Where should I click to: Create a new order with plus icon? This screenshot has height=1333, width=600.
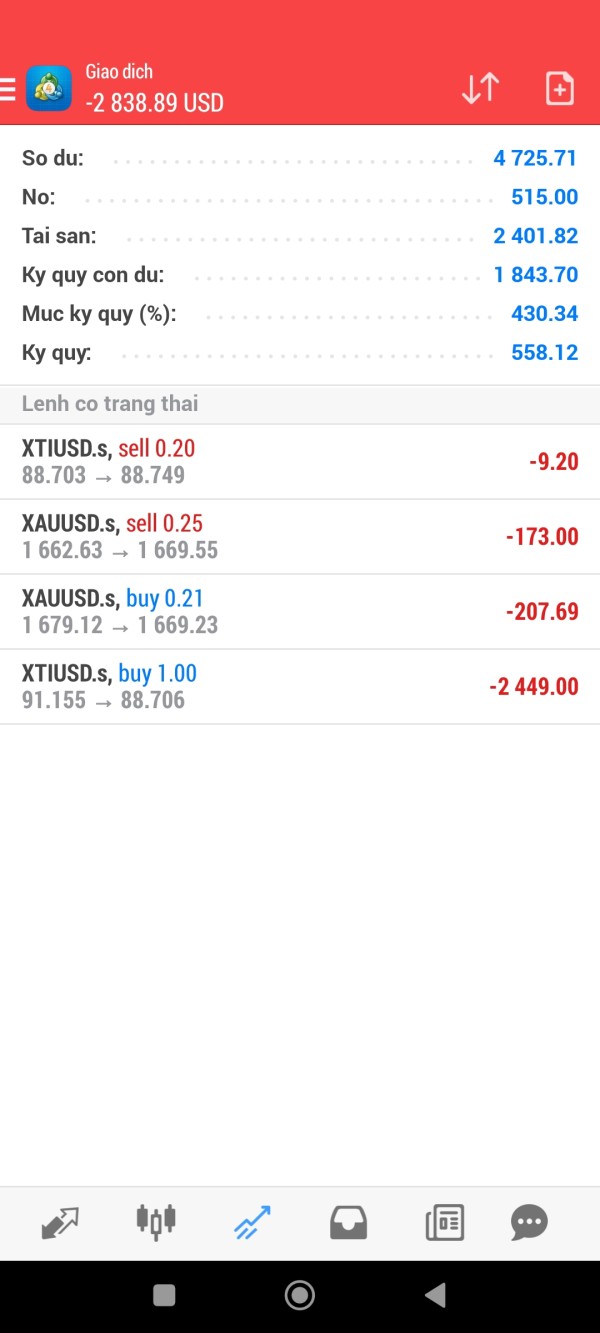(x=560, y=89)
